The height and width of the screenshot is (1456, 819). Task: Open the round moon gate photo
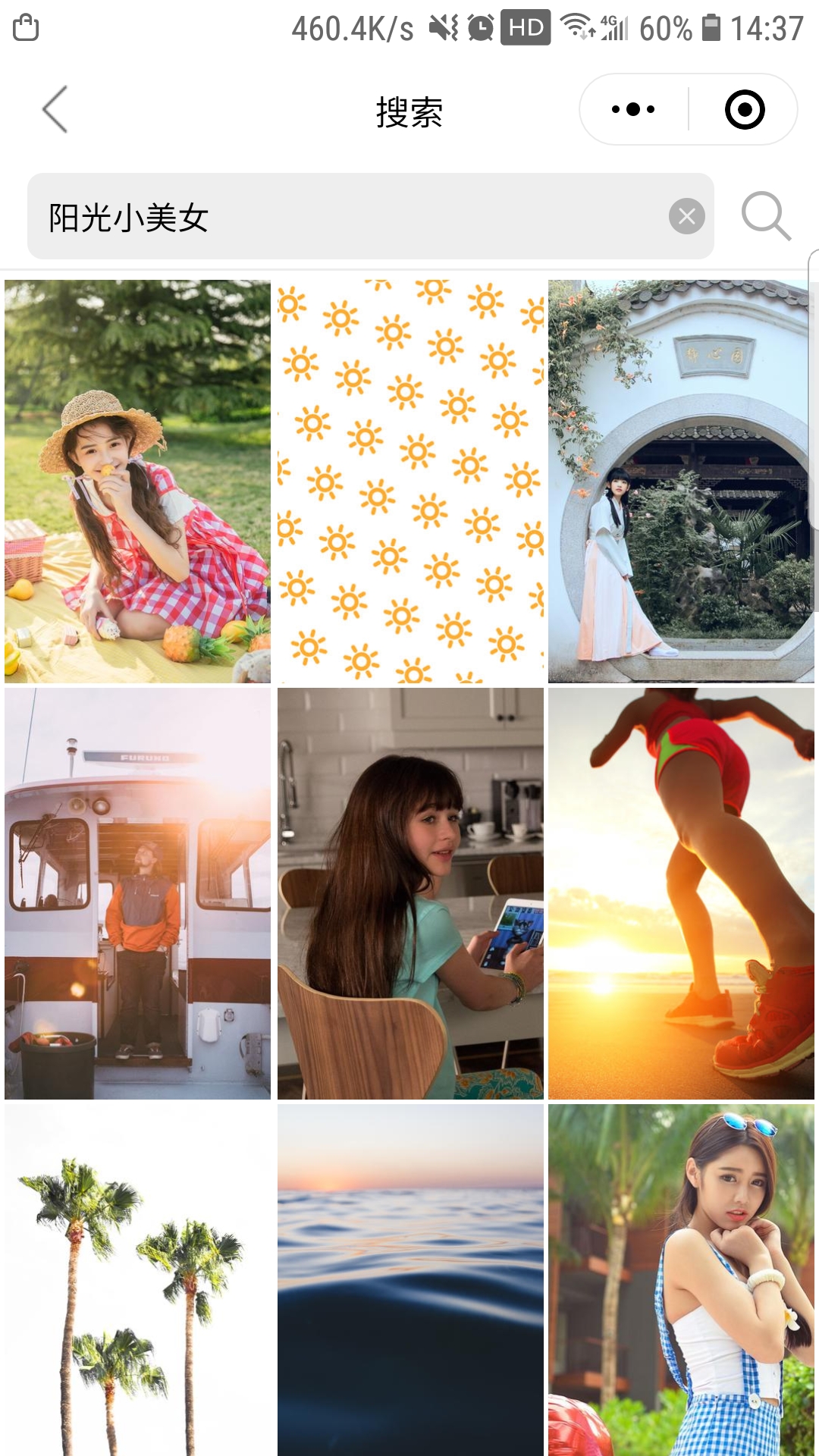681,482
